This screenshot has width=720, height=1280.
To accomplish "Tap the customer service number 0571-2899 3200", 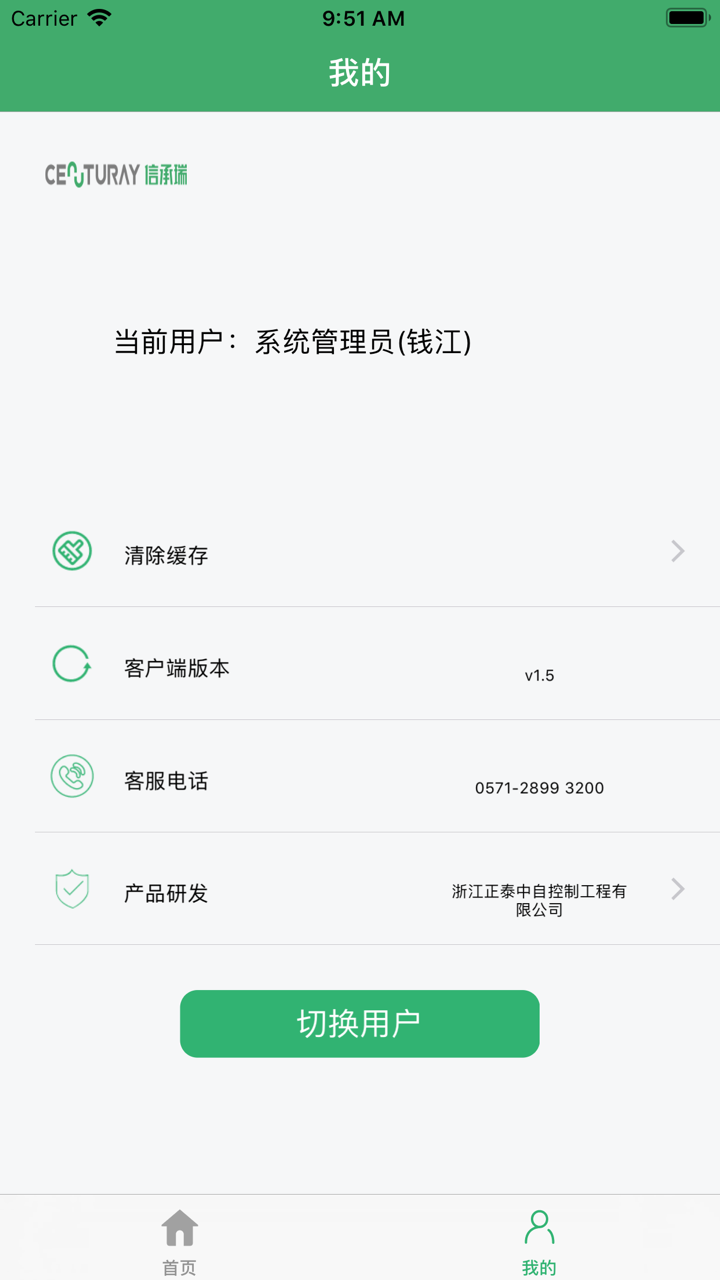I will click(540, 788).
